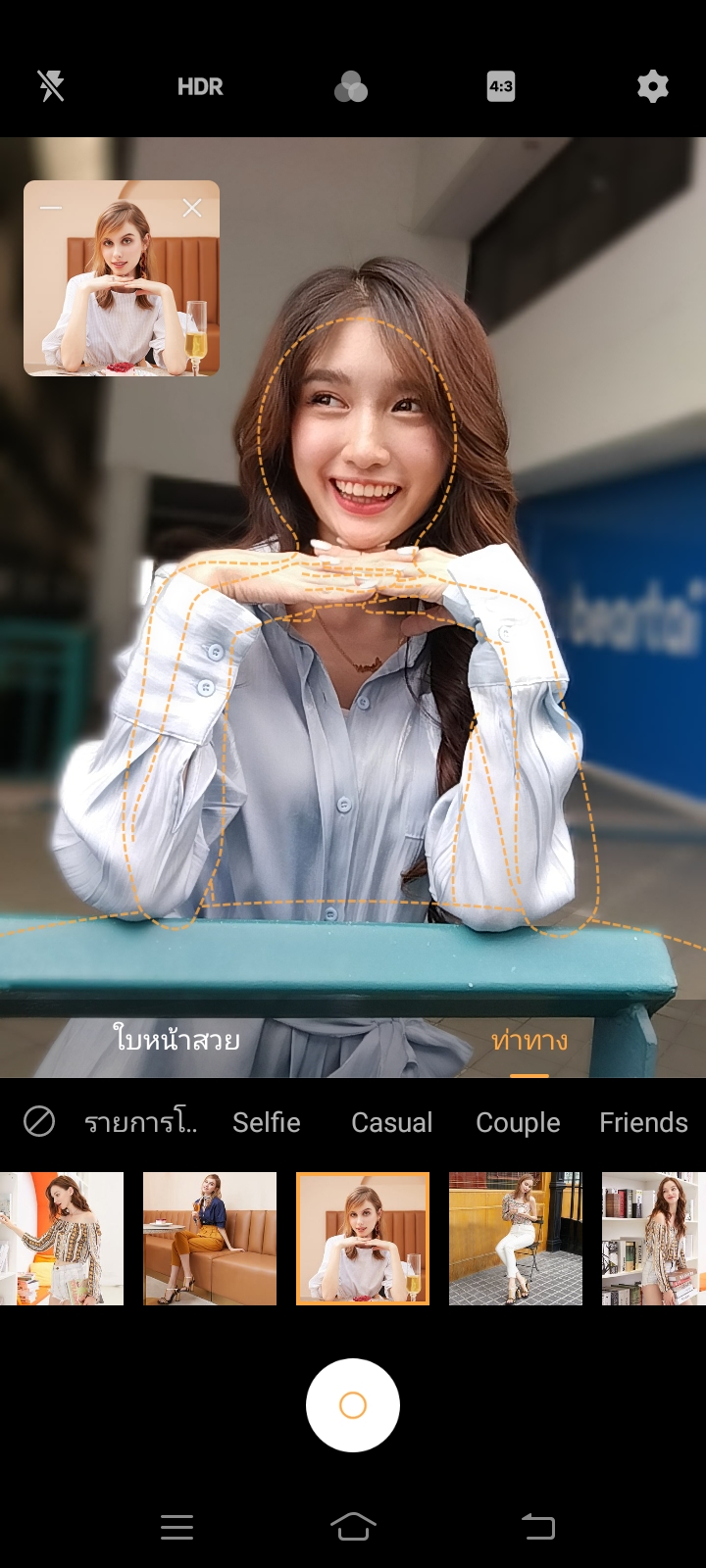706x1568 pixels.
Task: Take a photo with shutter button
Action: tap(353, 1405)
